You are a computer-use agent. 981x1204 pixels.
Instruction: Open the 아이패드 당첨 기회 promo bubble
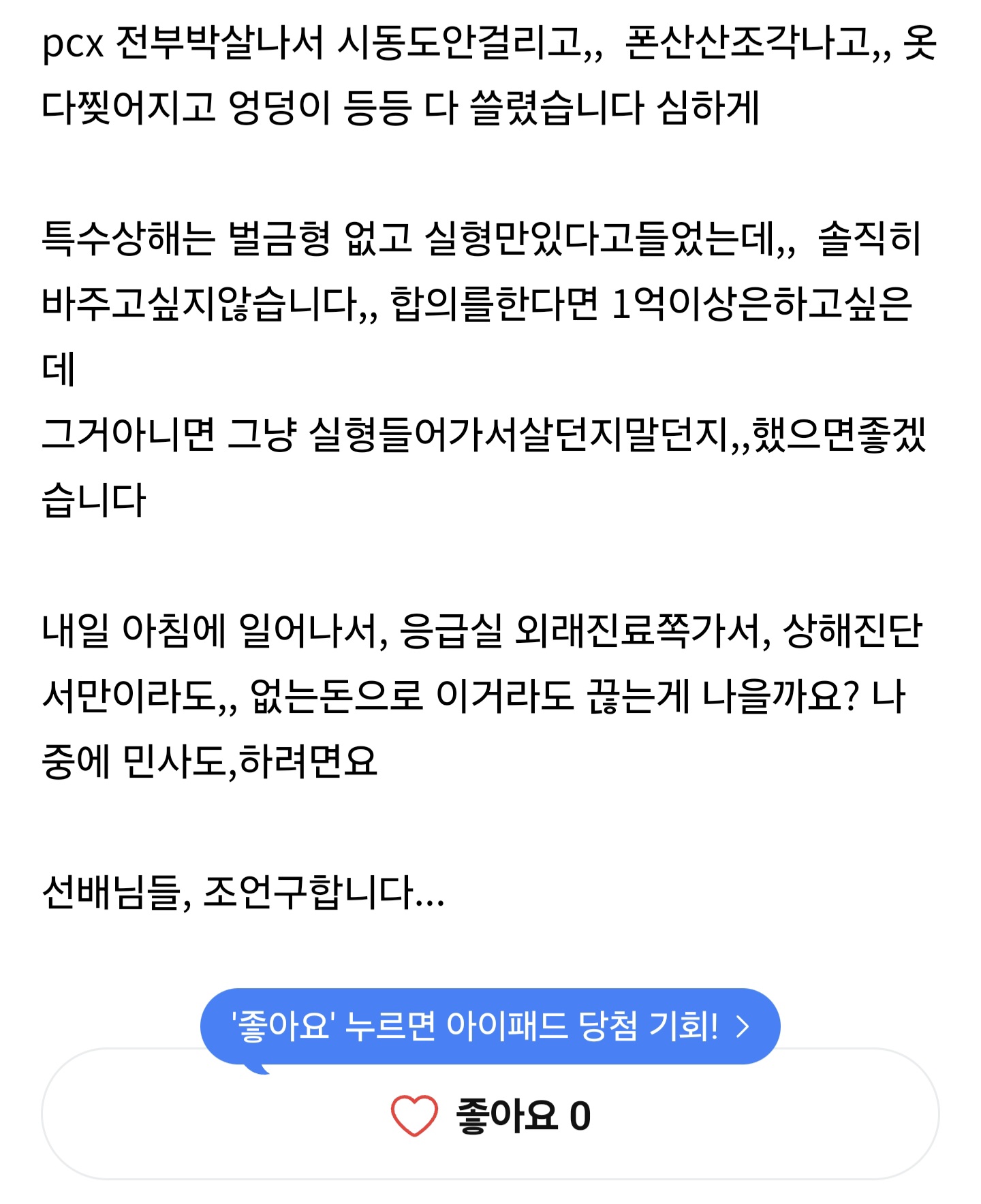click(x=490, y=1026)
